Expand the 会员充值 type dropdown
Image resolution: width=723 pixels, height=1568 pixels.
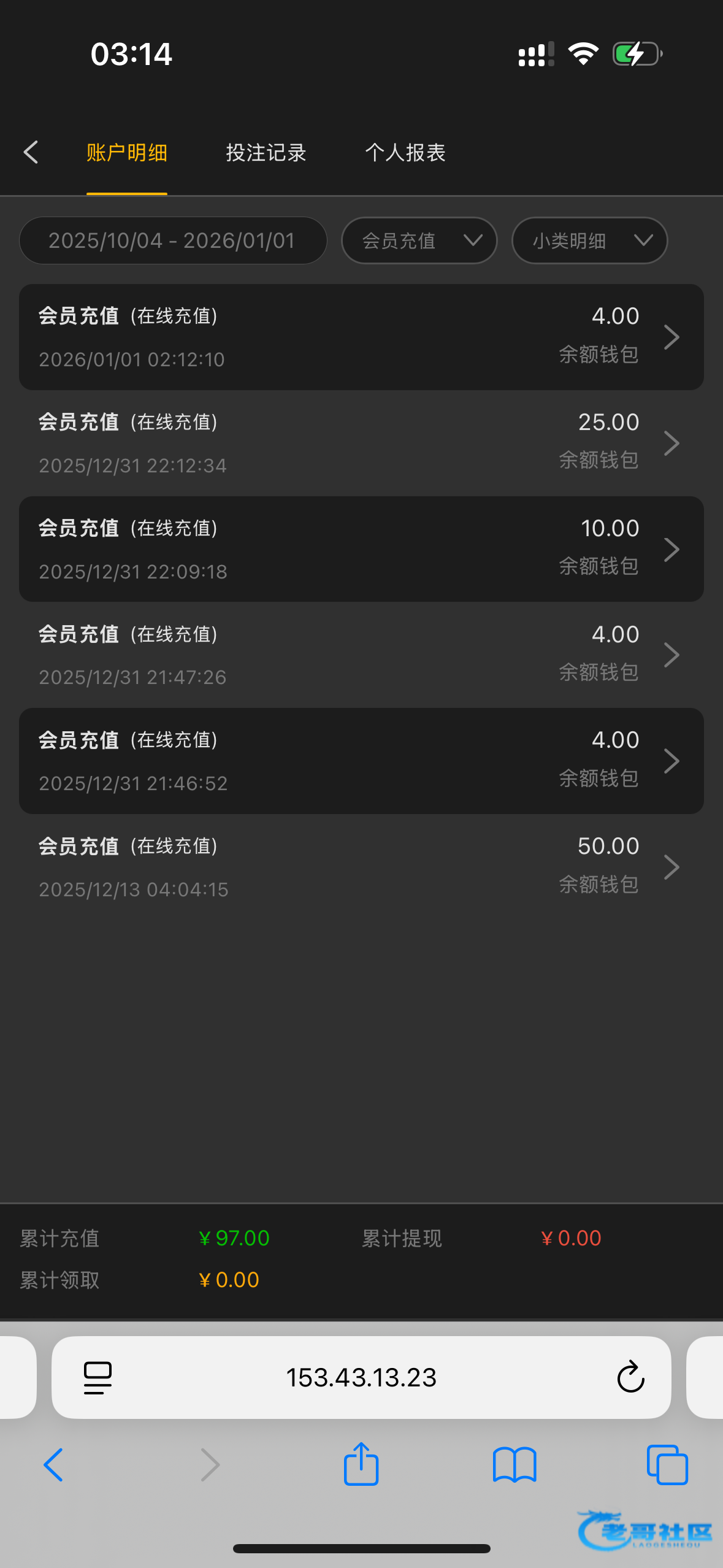[419, 240]
